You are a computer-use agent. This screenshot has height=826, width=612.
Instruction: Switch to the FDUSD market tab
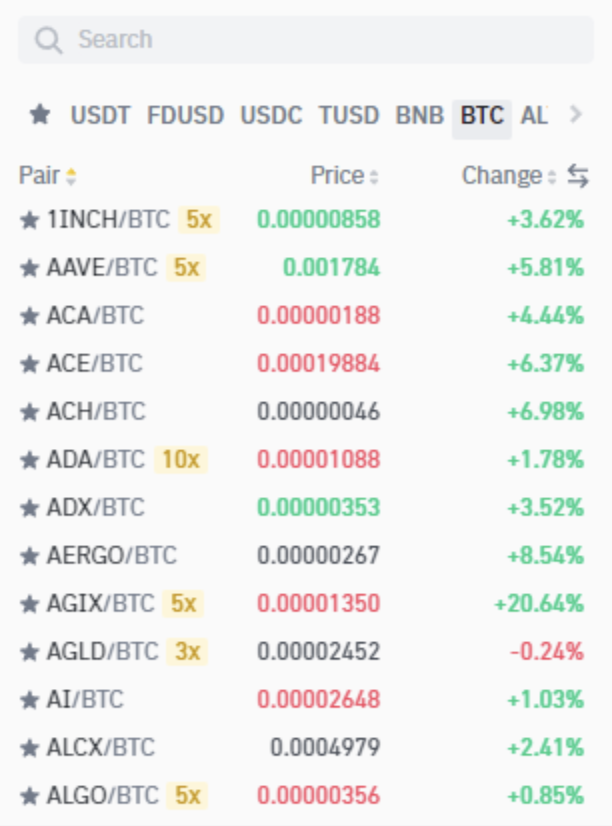coord(185,115)
